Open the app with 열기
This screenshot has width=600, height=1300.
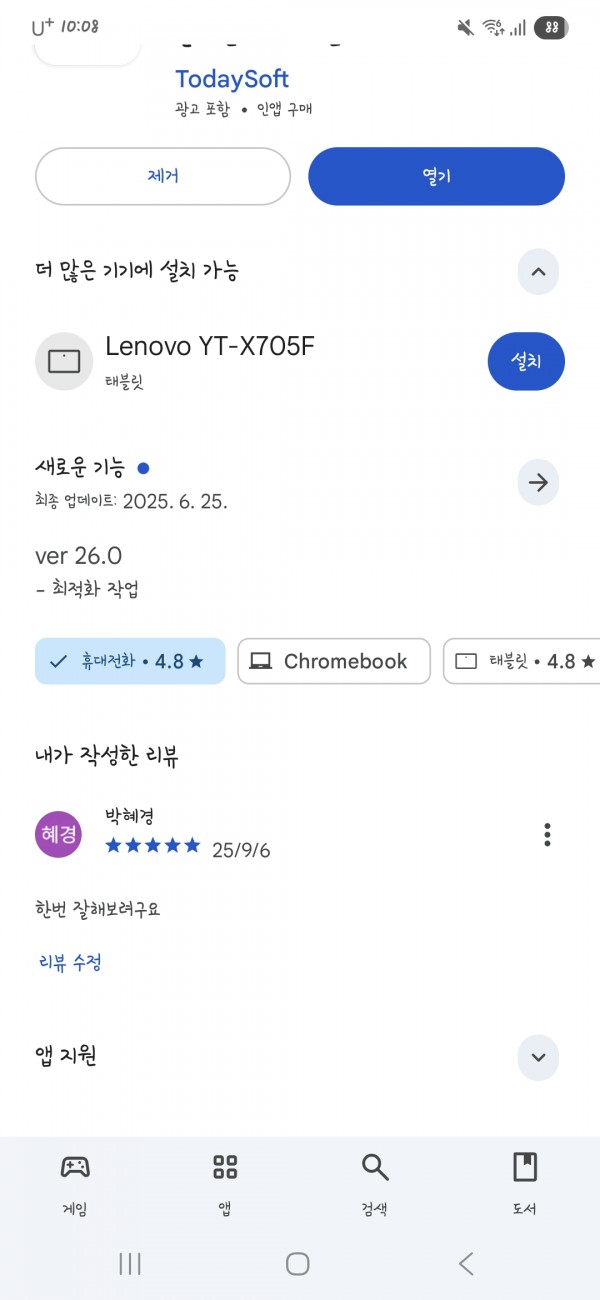pyautogui.click(x=436, y=176)
